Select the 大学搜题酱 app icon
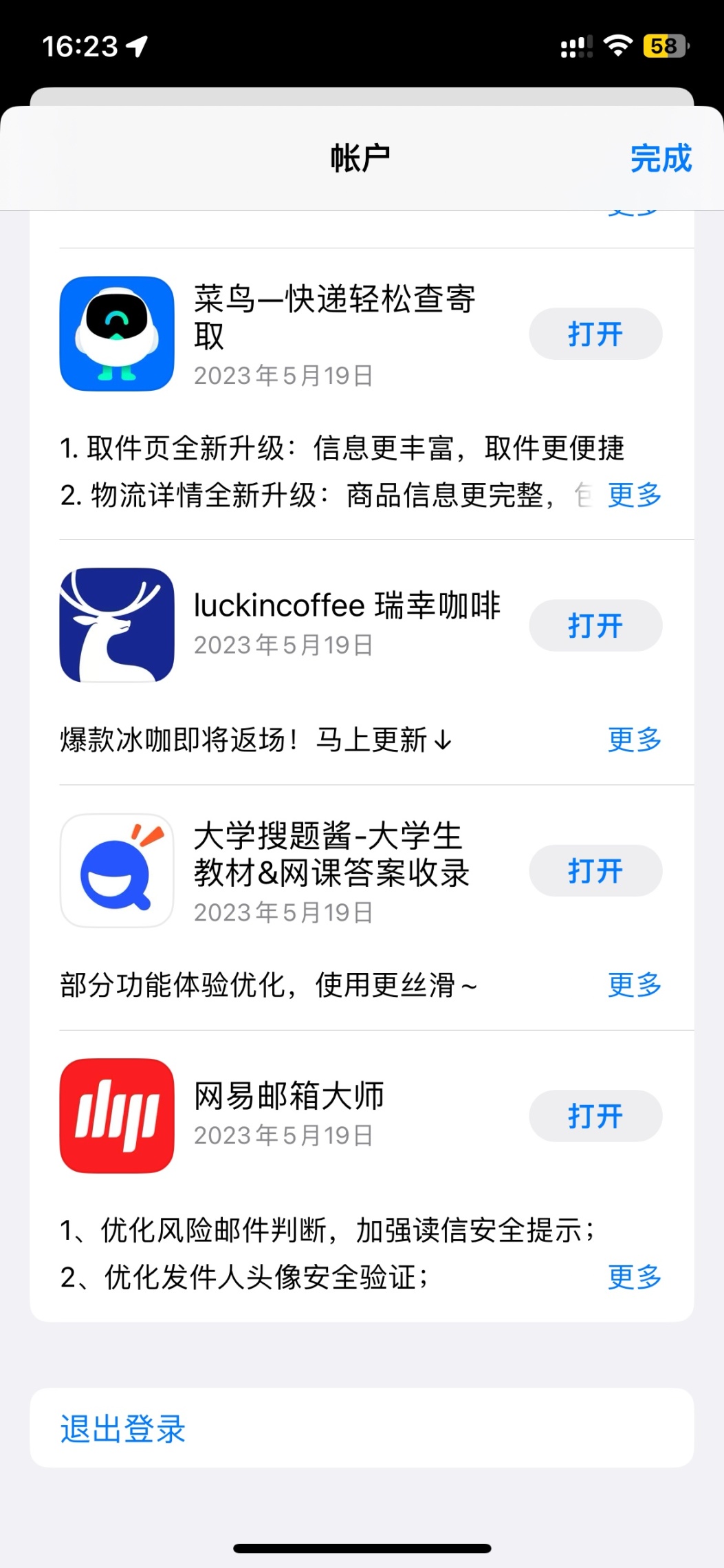The image size is (724, 1568). pyautogui.click(x=117, y=871)
